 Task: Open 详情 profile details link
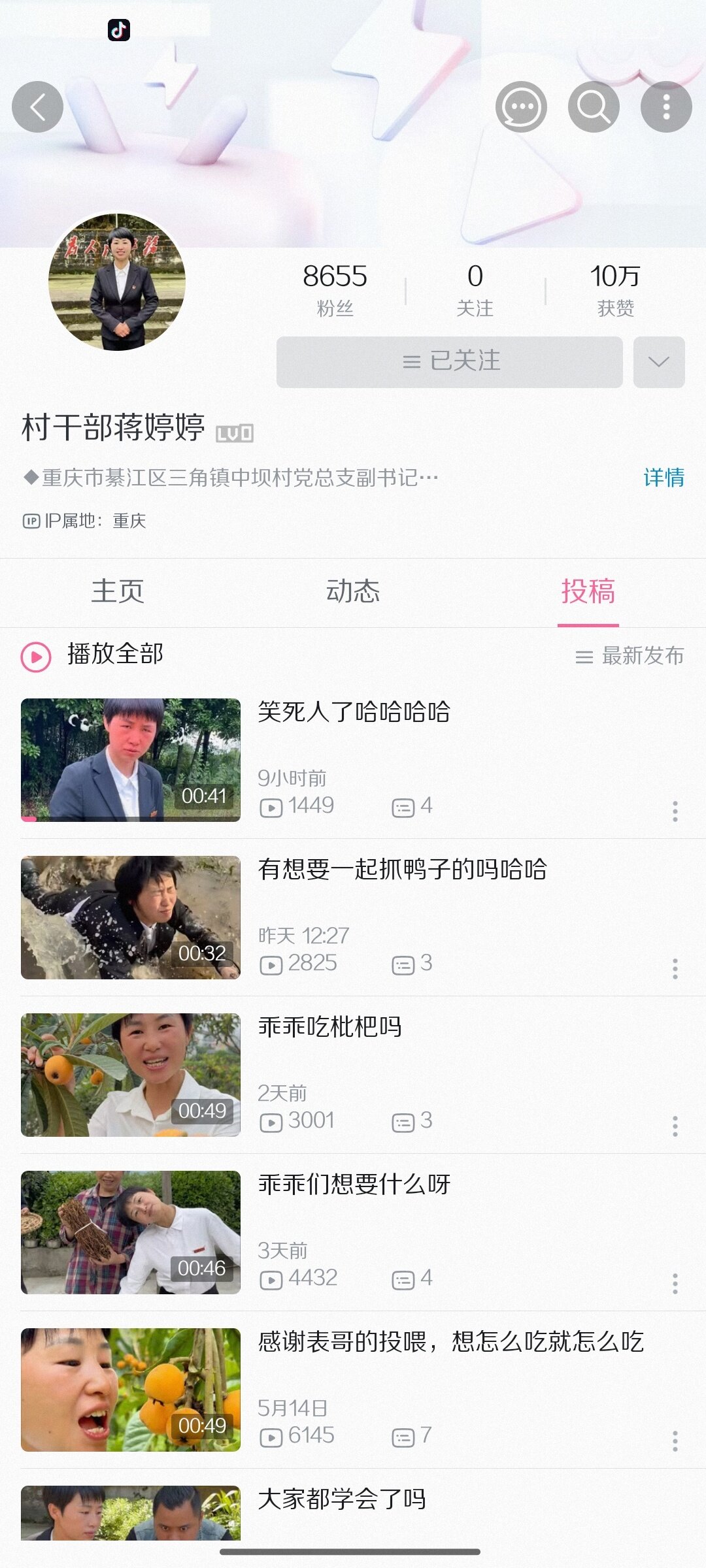pos(664,478)
